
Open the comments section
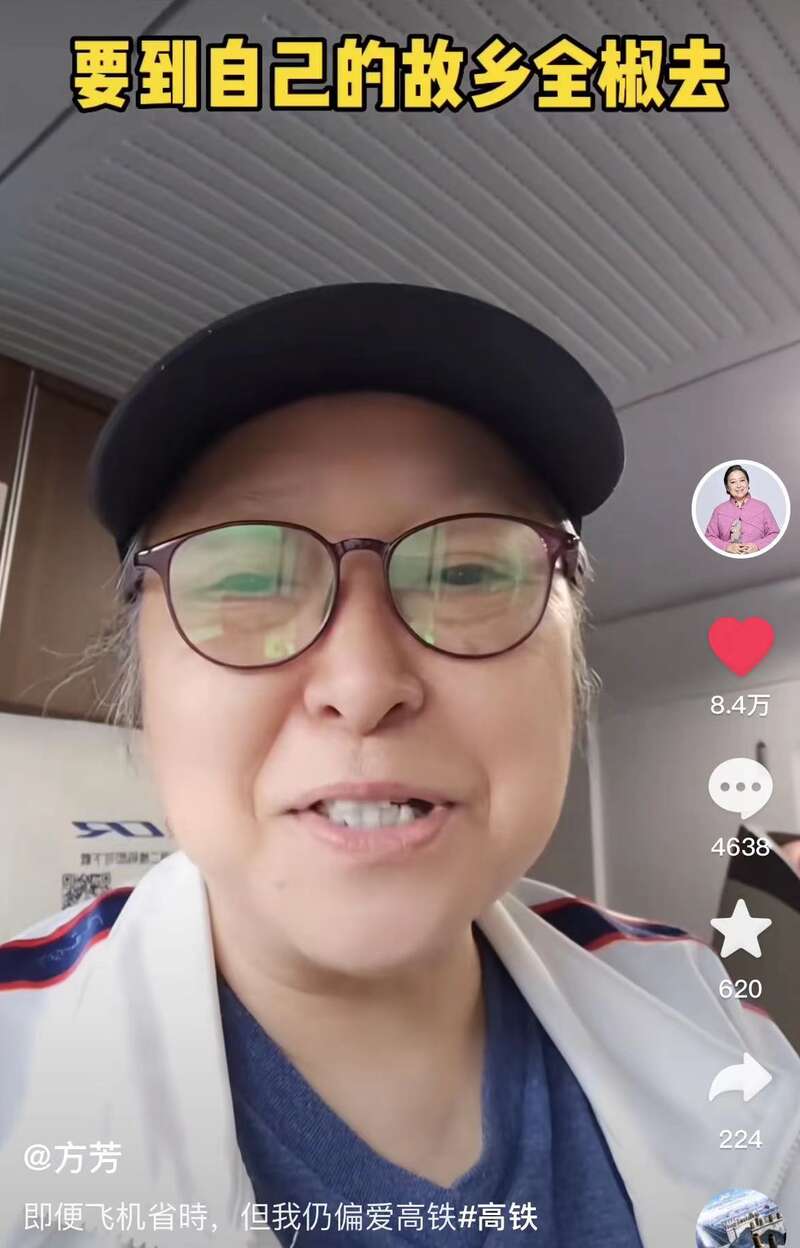pos(740,788)
